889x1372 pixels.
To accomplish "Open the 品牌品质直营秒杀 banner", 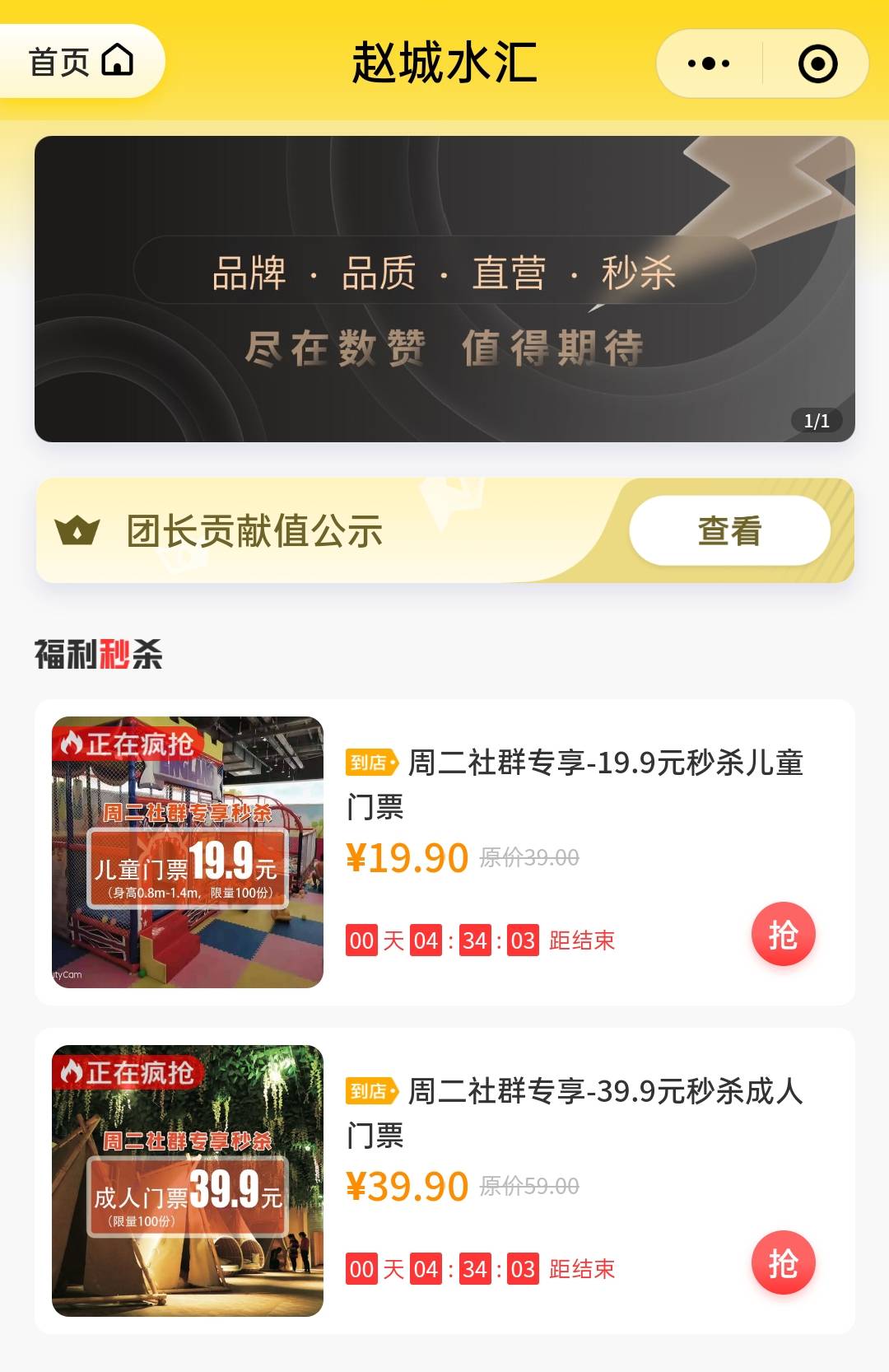I will point(444,288).
